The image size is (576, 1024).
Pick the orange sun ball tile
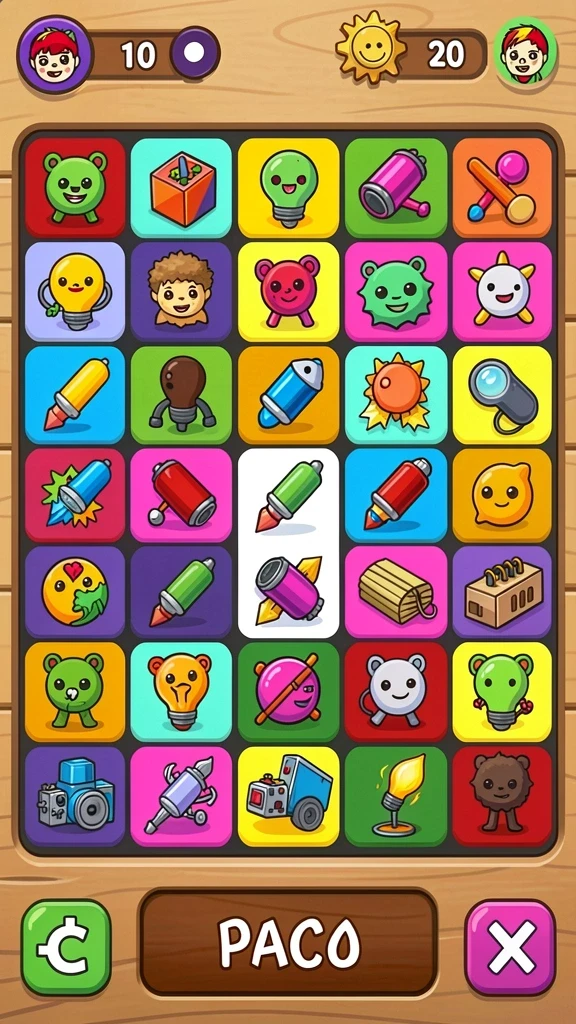point(396,395)
